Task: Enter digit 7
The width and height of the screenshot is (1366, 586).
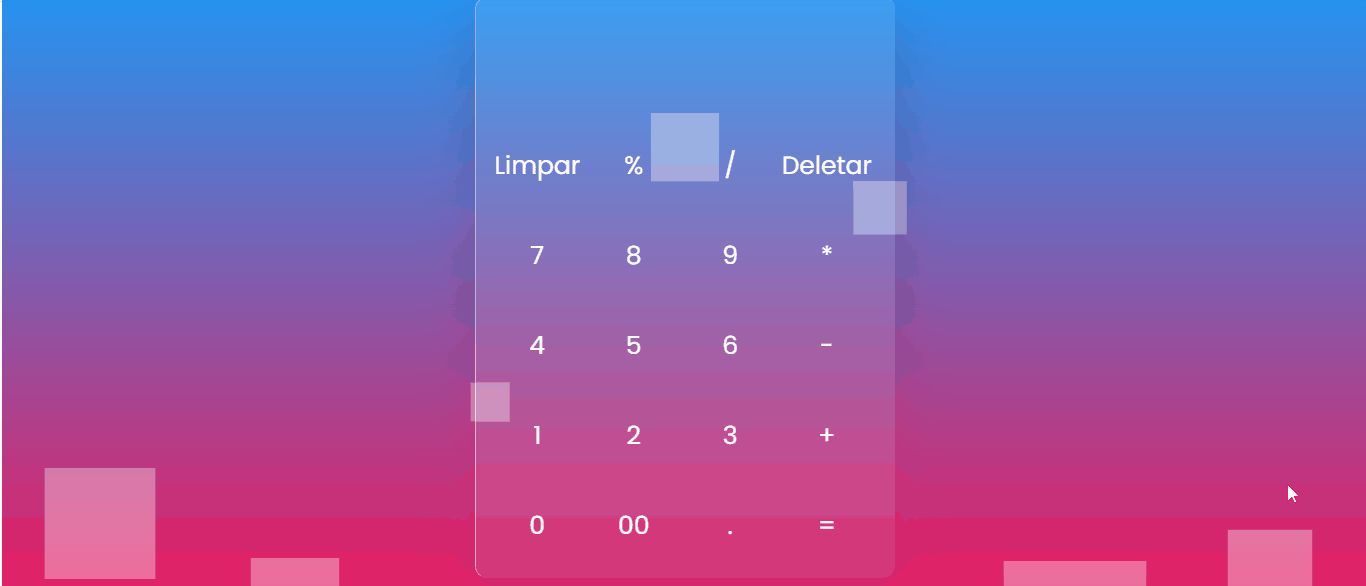Action: pos(537,256)
